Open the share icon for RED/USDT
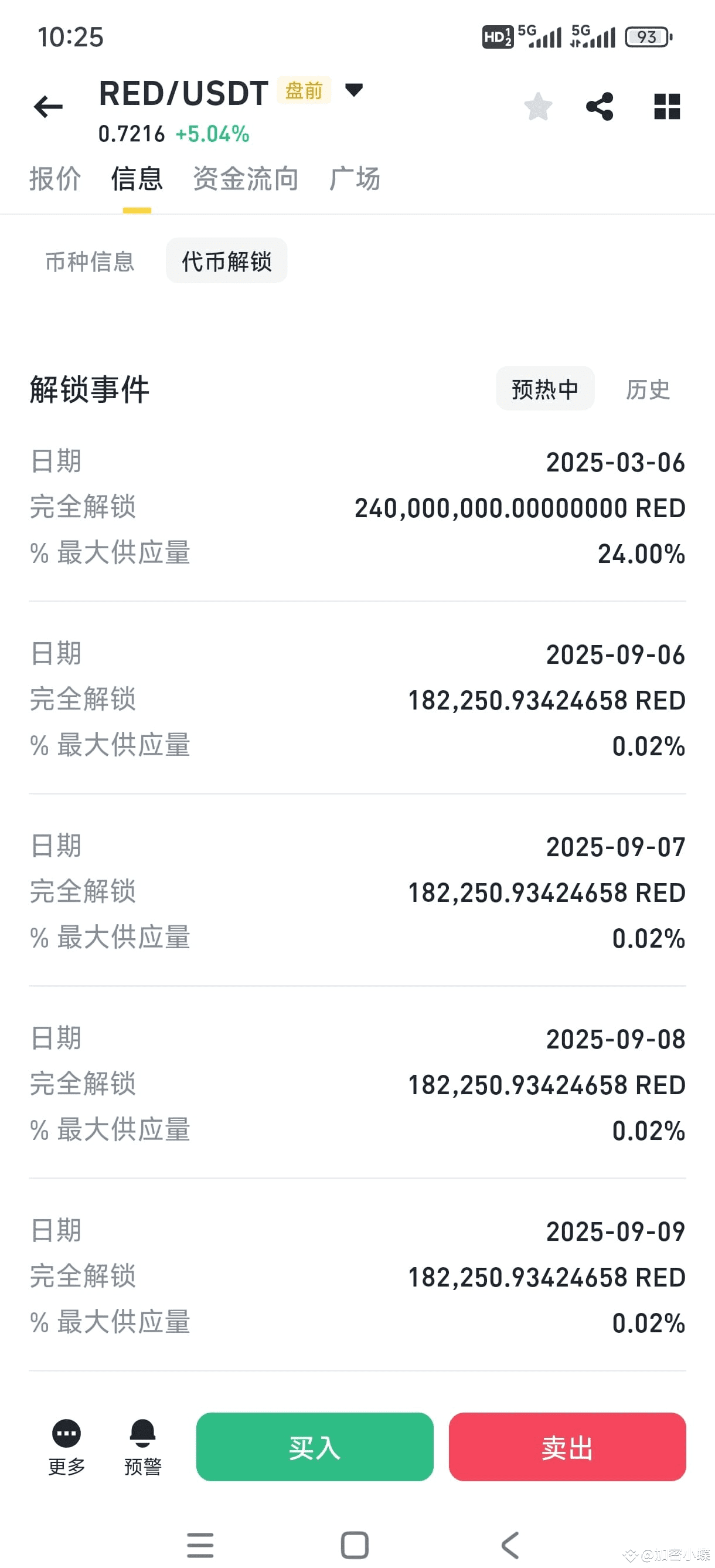This screenshot has width=715, height=1568. [600, 107]
